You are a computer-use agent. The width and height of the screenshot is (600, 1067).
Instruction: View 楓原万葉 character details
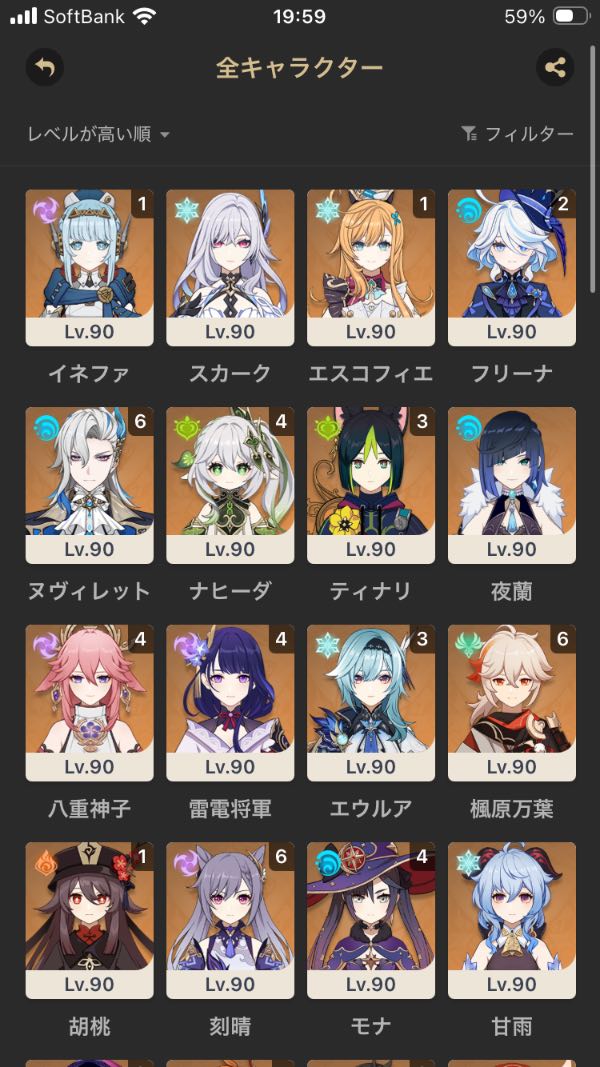click(x=512, y=703)
